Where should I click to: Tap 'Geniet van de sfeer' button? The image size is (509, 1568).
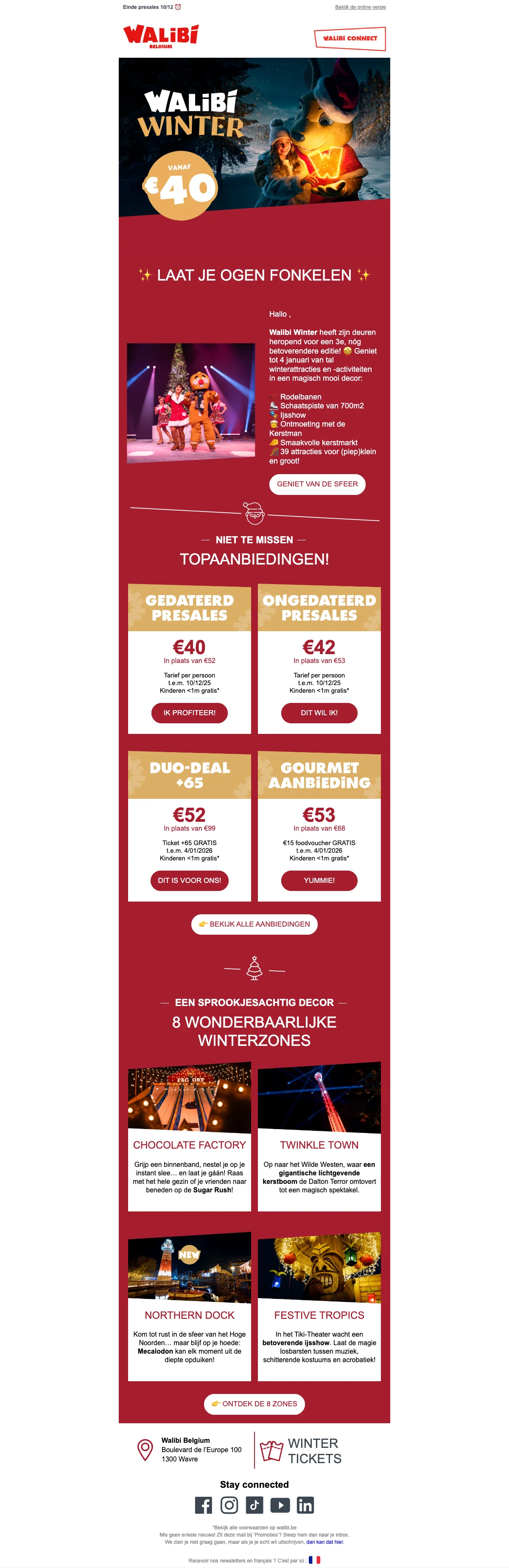click(317, 484)
